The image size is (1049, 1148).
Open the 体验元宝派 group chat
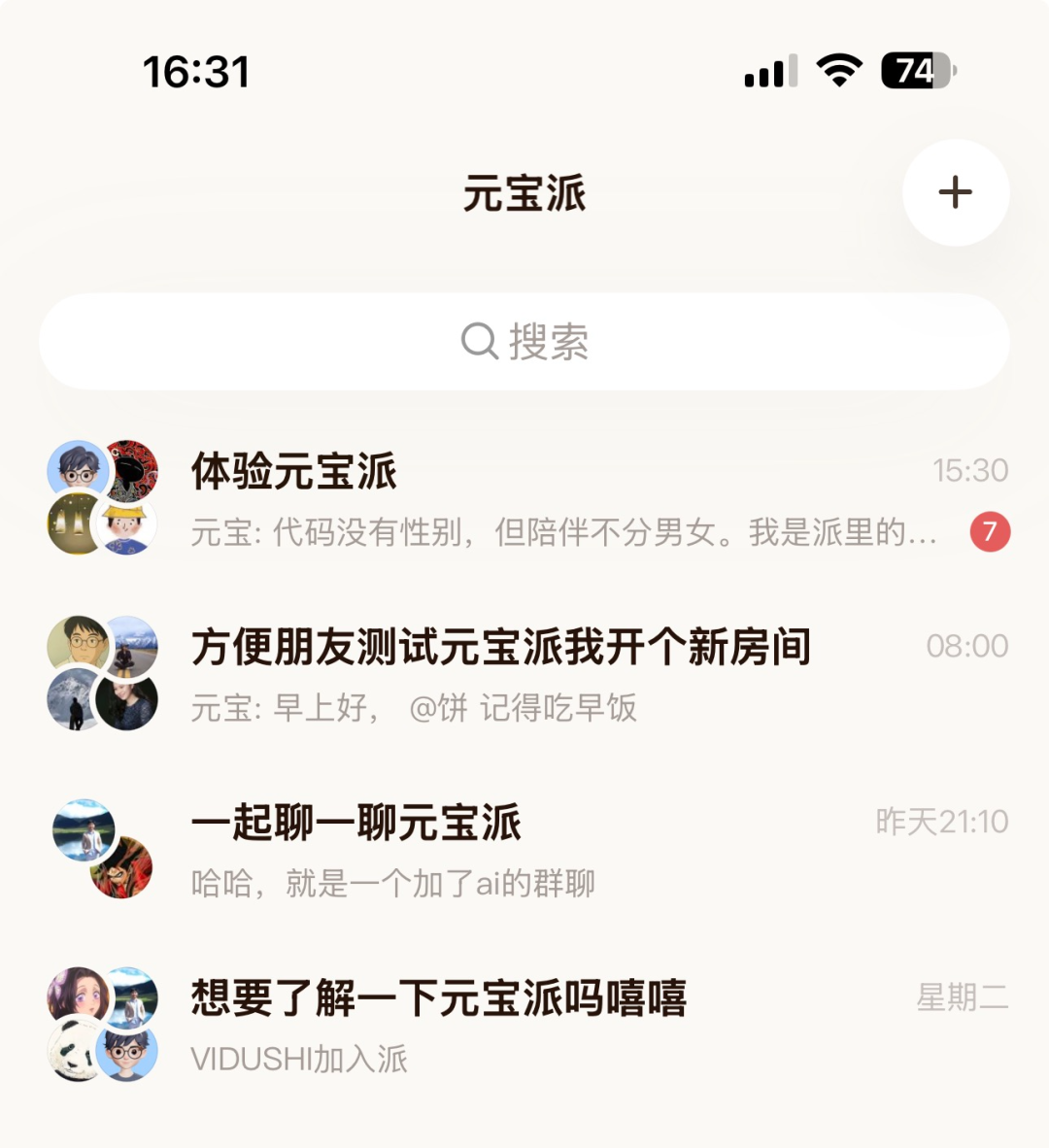point(524,499)
